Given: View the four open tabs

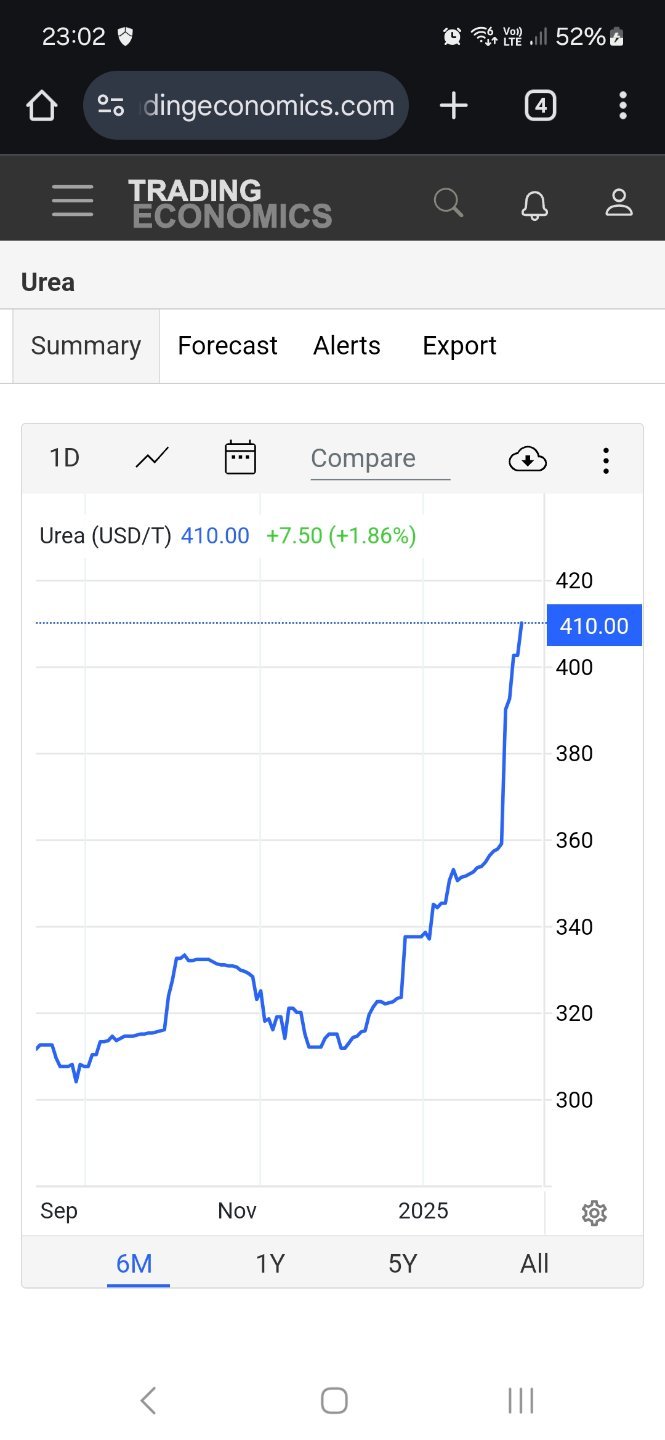Looking at the screenshot, I should pyautogui.click(x=540, y=105).
